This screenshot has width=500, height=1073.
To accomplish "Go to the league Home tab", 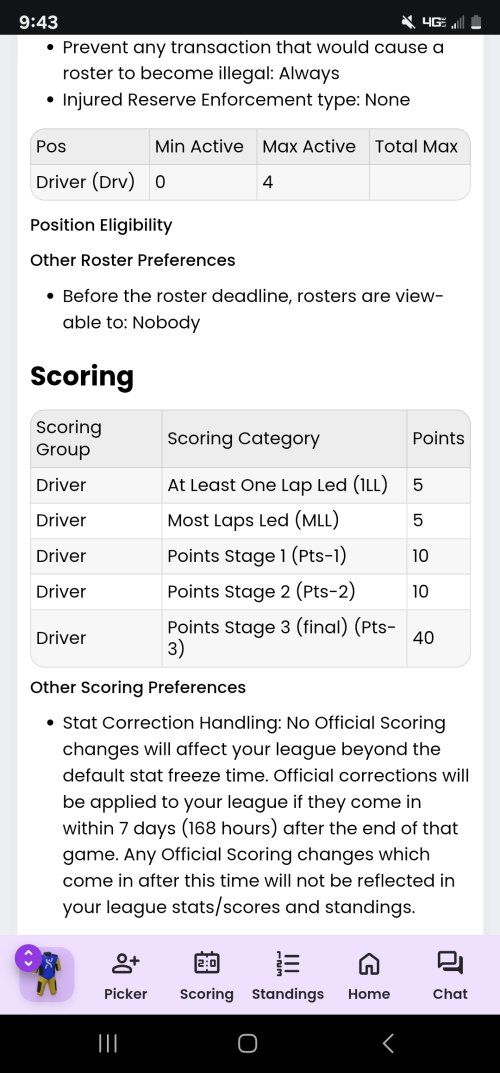I will (369, 974).
